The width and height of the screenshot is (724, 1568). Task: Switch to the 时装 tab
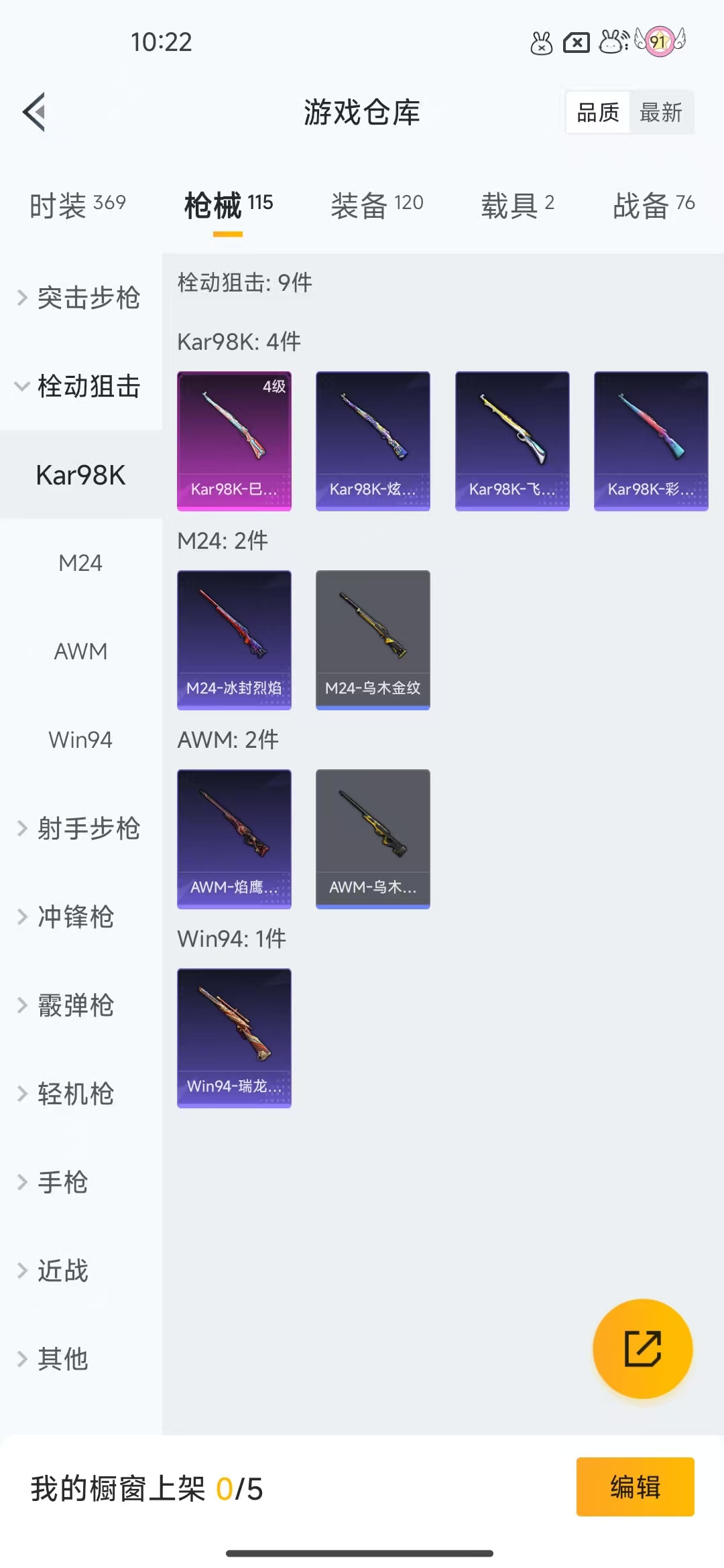pyautogui.click(x=78, y=204)
